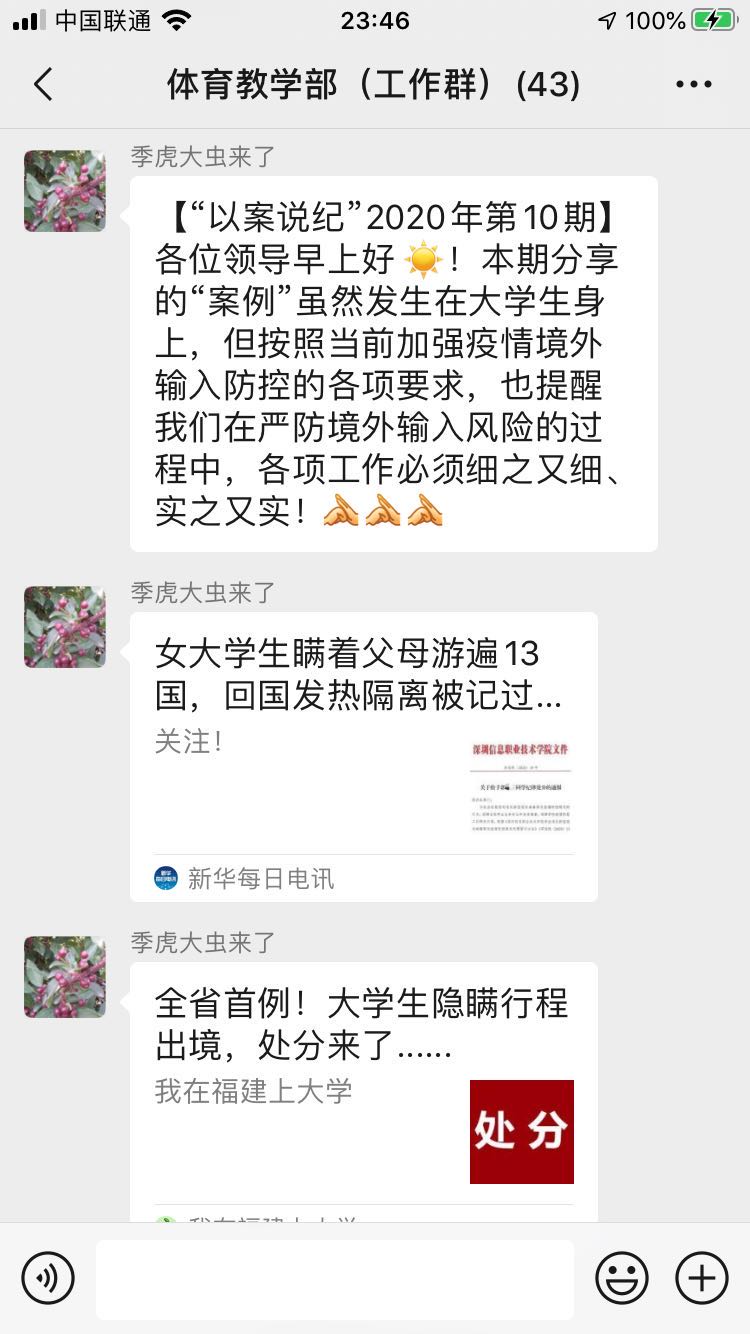Go back from the 体育教学部 group chat

43,85
